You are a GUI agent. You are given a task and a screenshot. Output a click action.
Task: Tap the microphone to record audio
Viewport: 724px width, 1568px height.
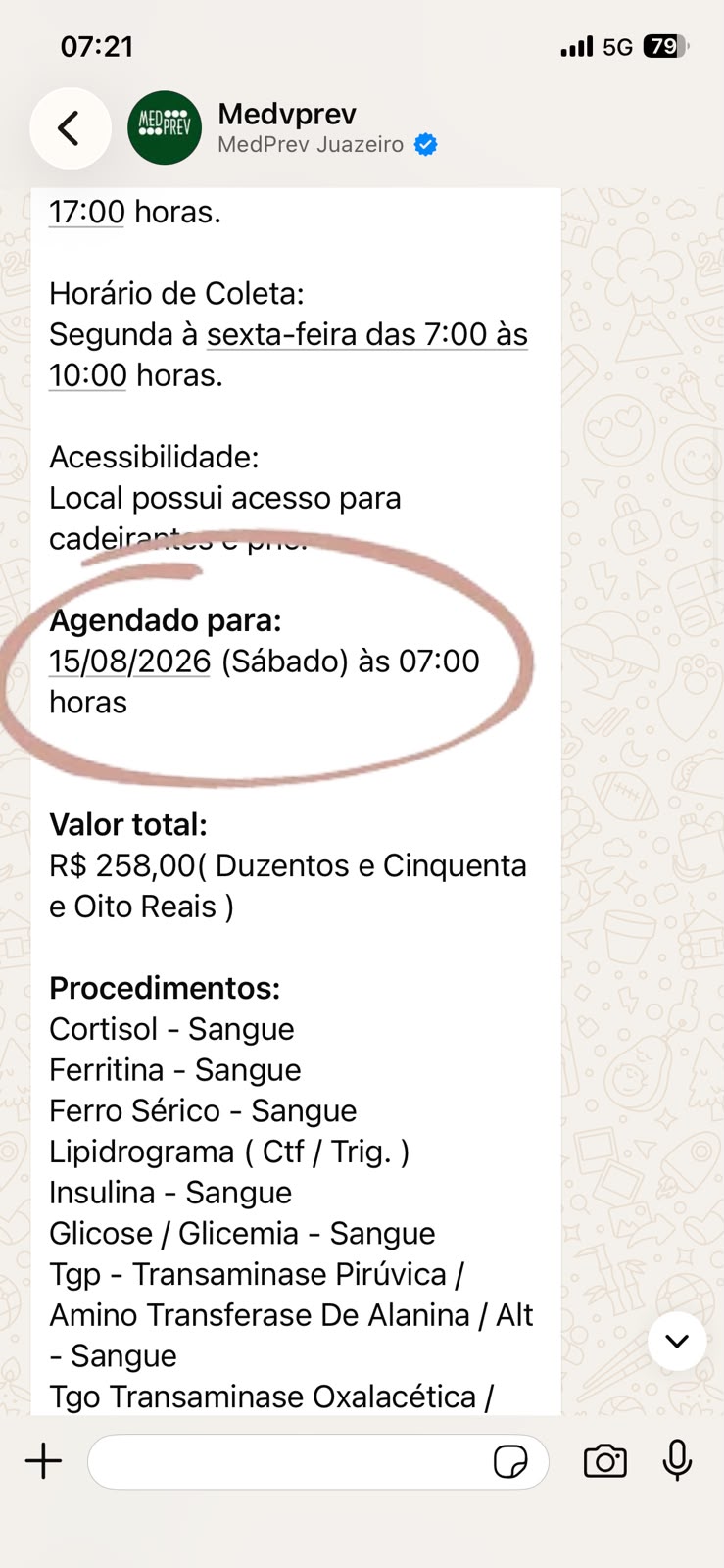pos(677,1460)
